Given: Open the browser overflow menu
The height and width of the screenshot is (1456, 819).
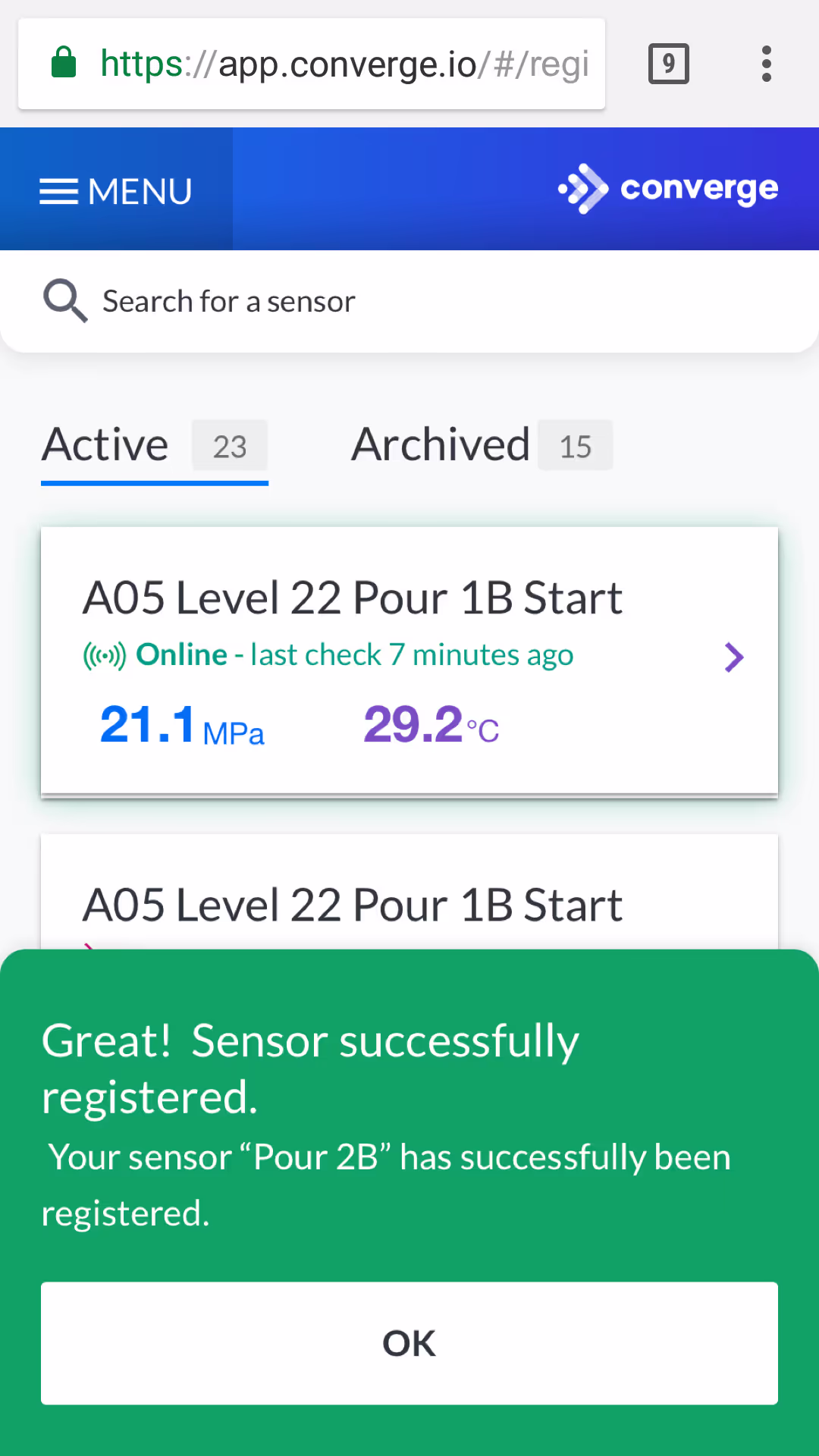Looking at the screenshot, I should (767, 64).
